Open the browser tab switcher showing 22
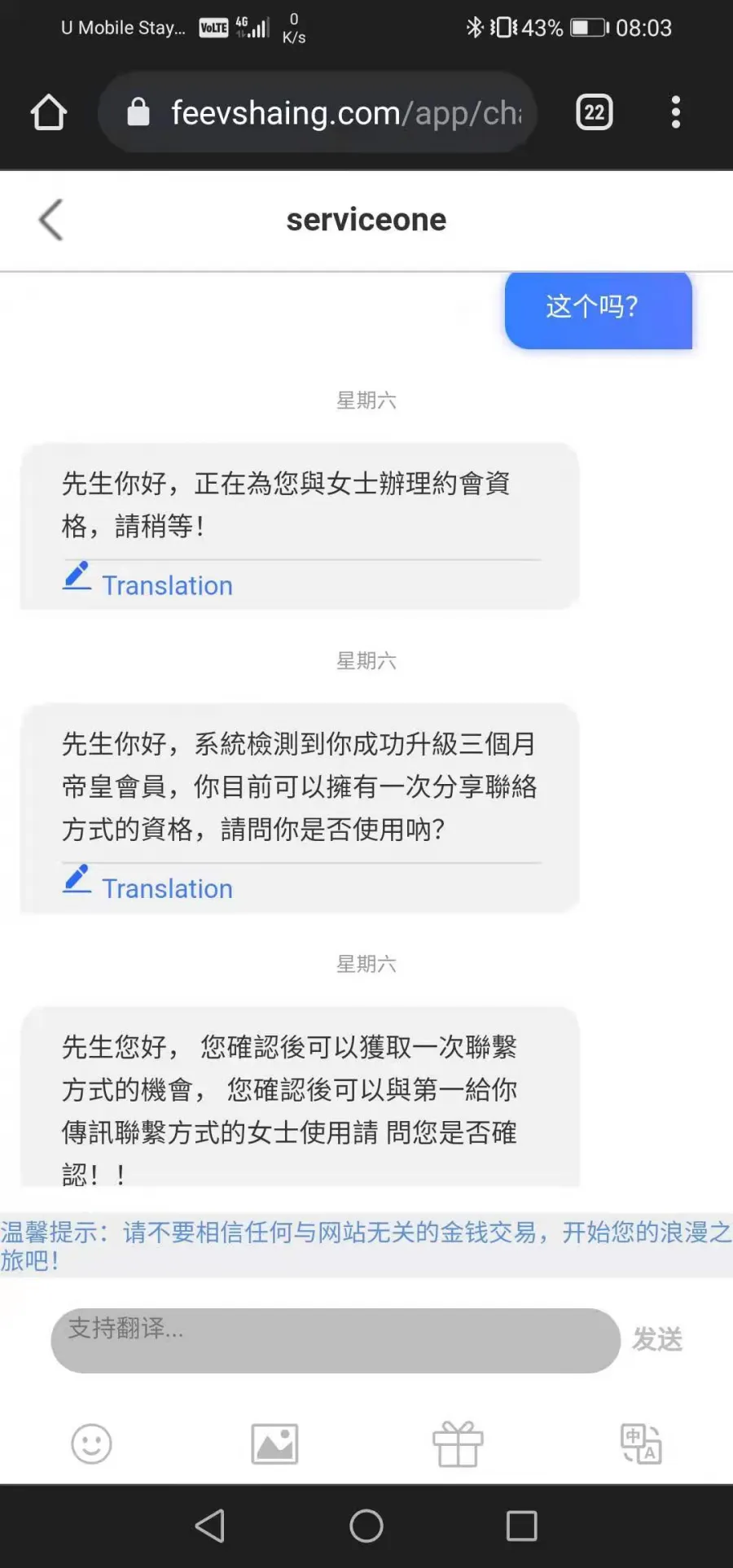The height and width of the screenshot is (1568, 733). 595,112
